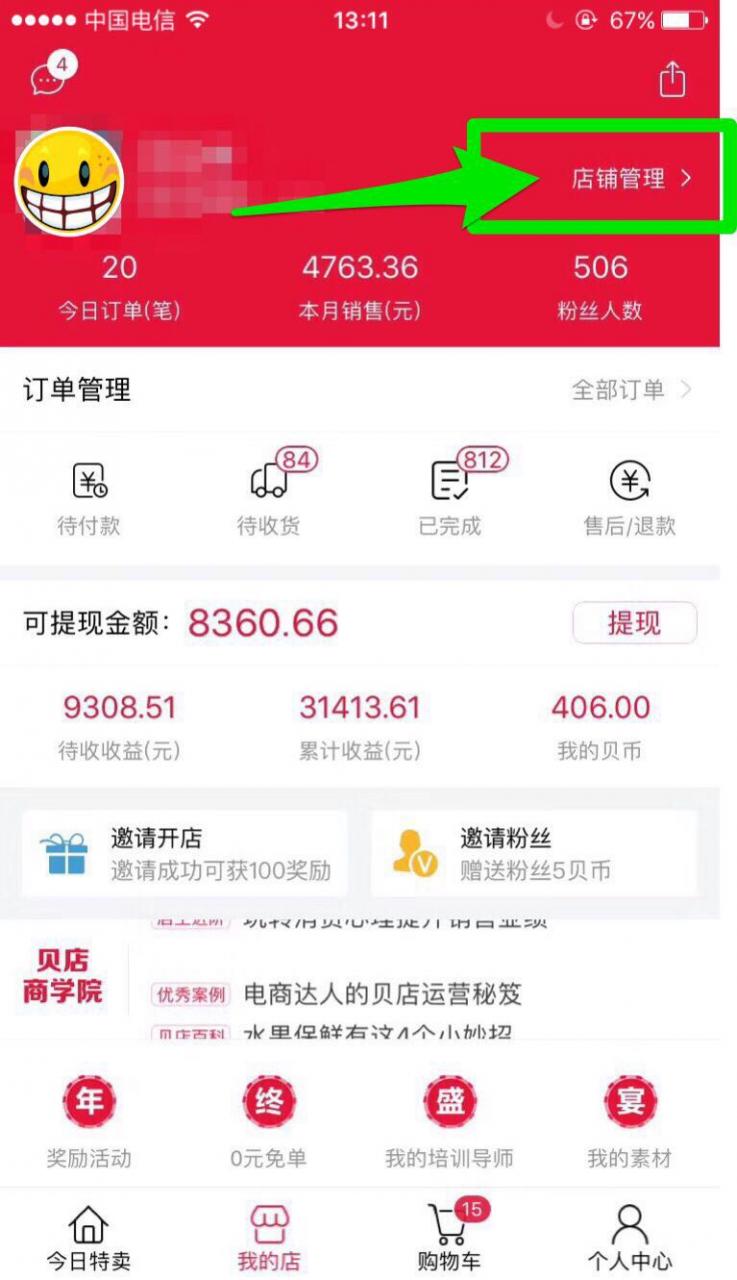The width and height of the screenshot is (737, 1280).
Task: Open 奖励活动 reward activities
Action: 89,1121
